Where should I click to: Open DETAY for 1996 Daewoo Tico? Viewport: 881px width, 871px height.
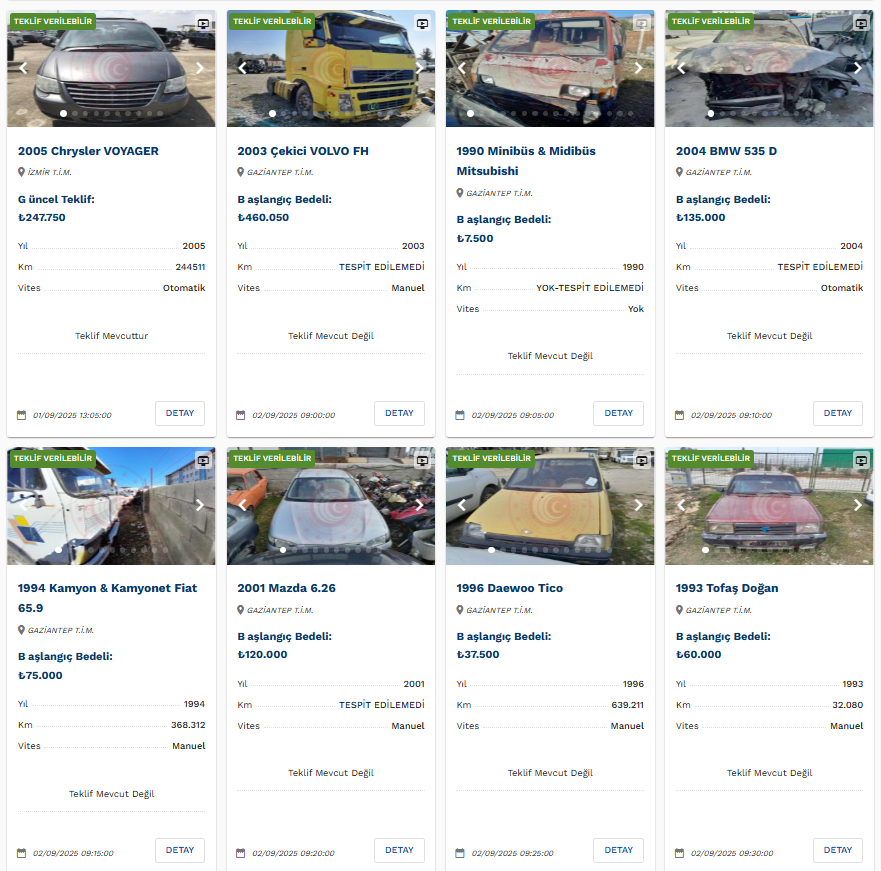(x=618, y=850)
